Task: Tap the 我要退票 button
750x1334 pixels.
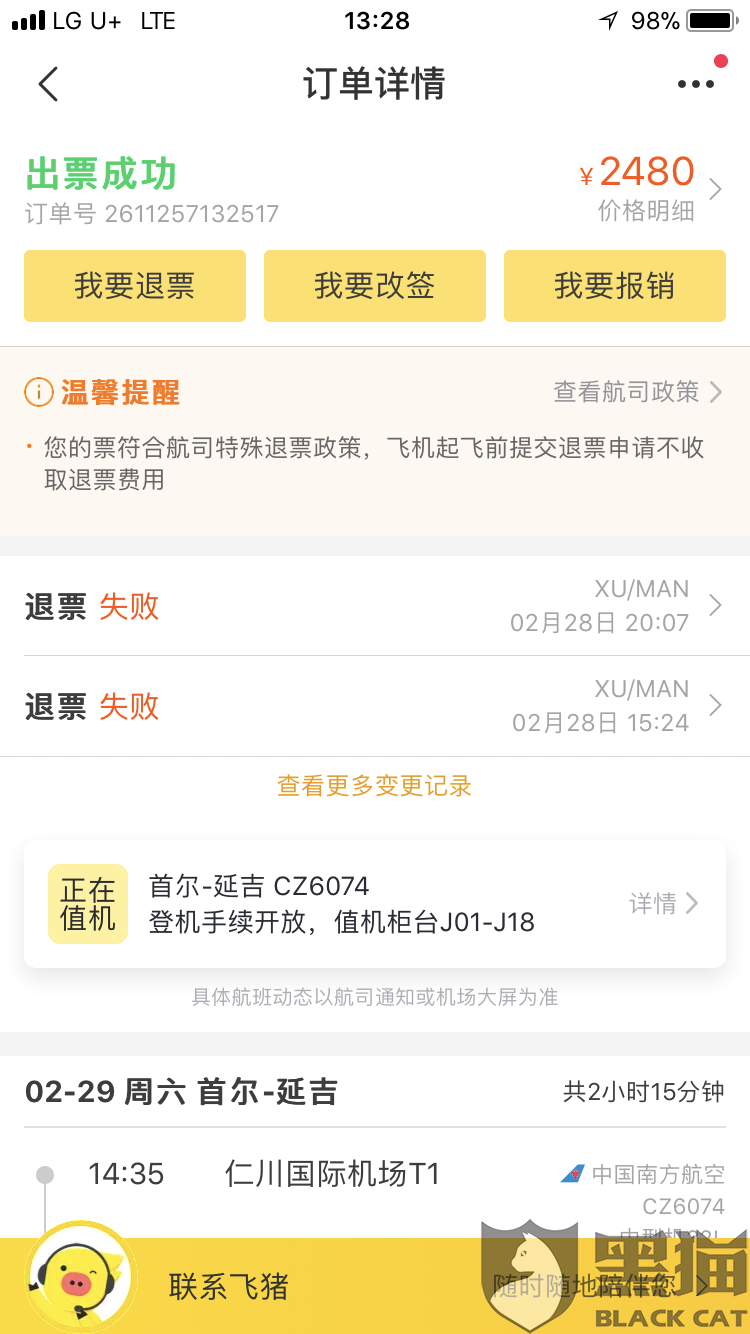Action: (x=135, y=286)
